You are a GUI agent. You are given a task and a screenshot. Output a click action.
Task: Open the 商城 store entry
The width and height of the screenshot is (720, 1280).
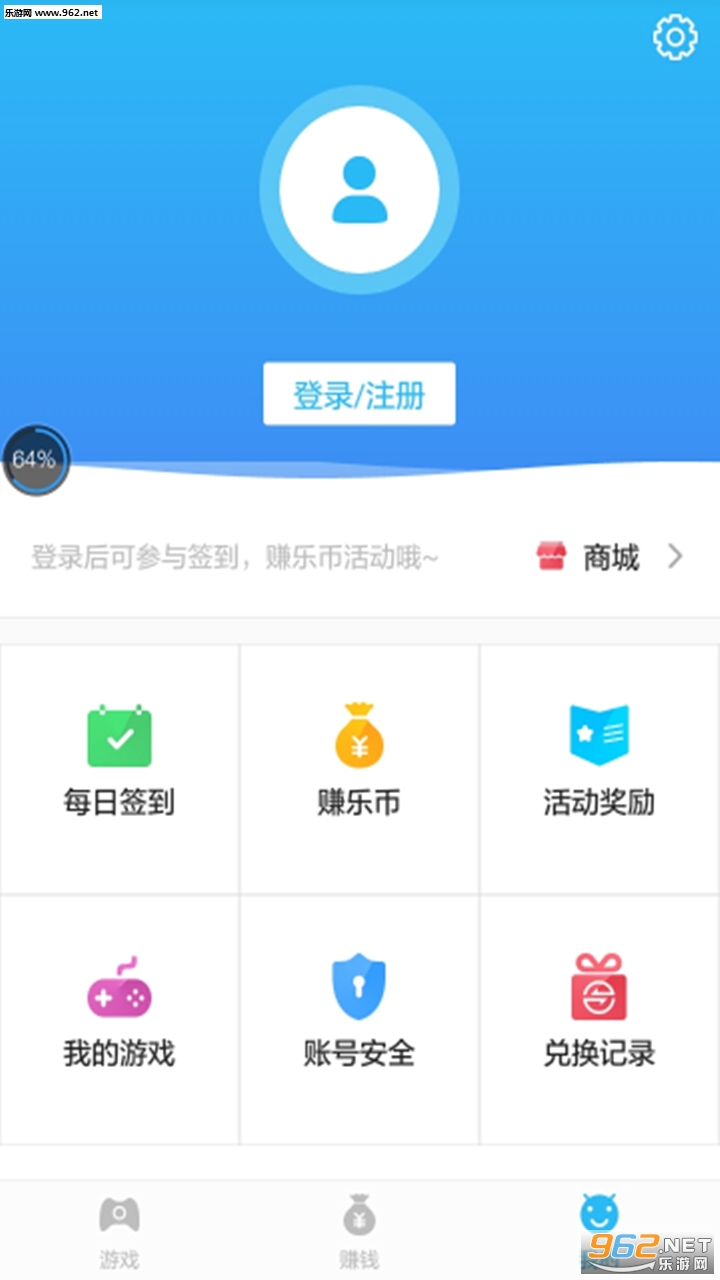point(610,557)
